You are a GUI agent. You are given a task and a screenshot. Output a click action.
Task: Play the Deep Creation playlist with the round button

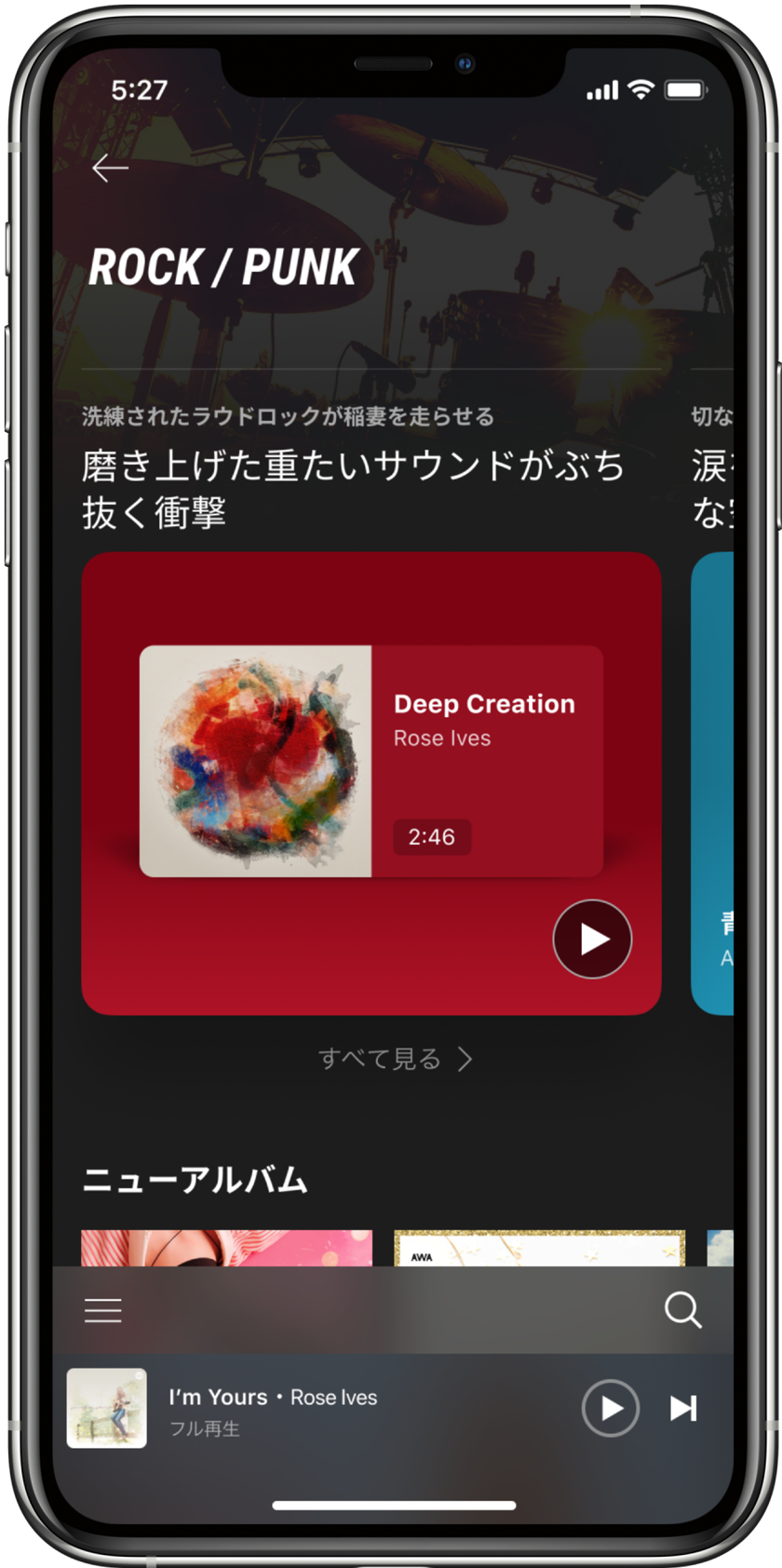click(x=592, y=939)
